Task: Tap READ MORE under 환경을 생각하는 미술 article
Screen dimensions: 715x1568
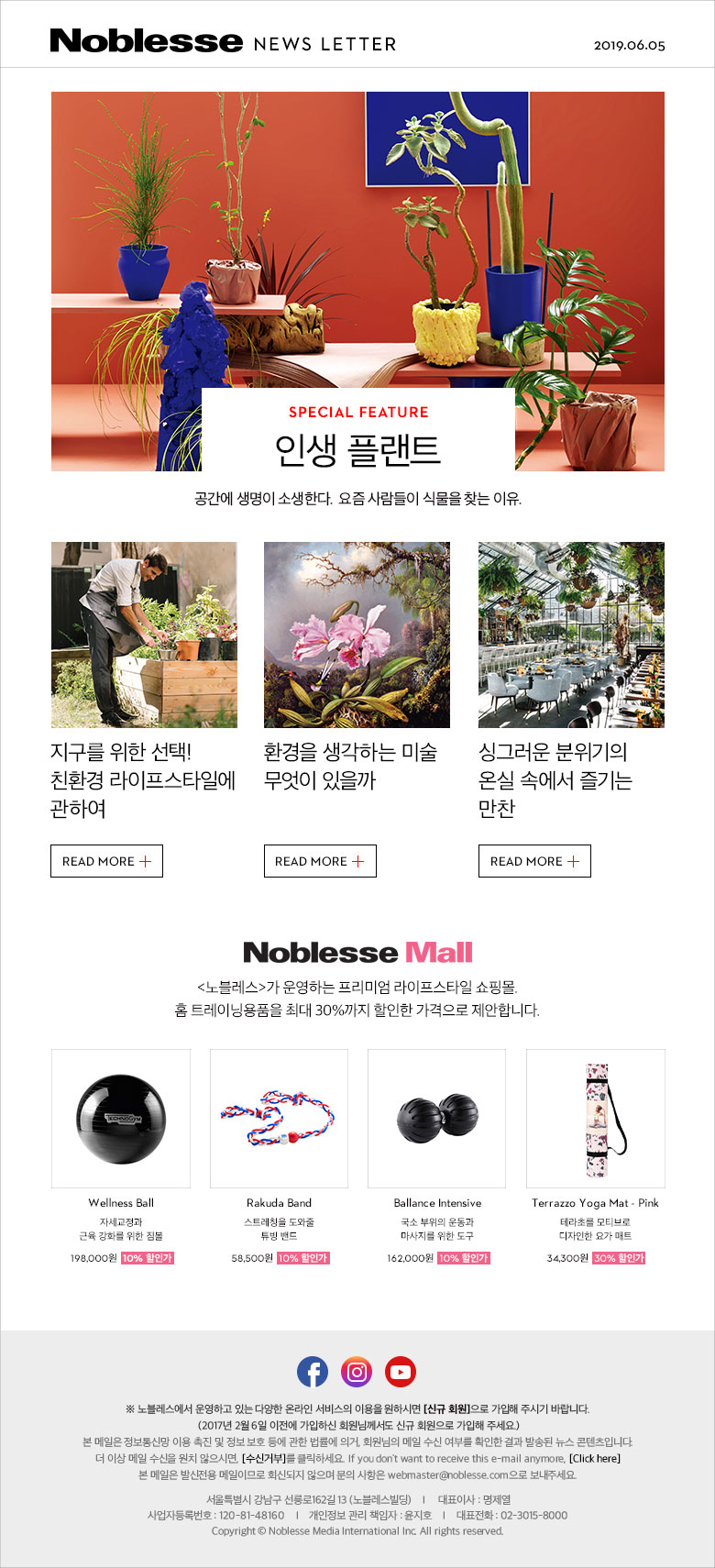Action: [x=320, y=861]
